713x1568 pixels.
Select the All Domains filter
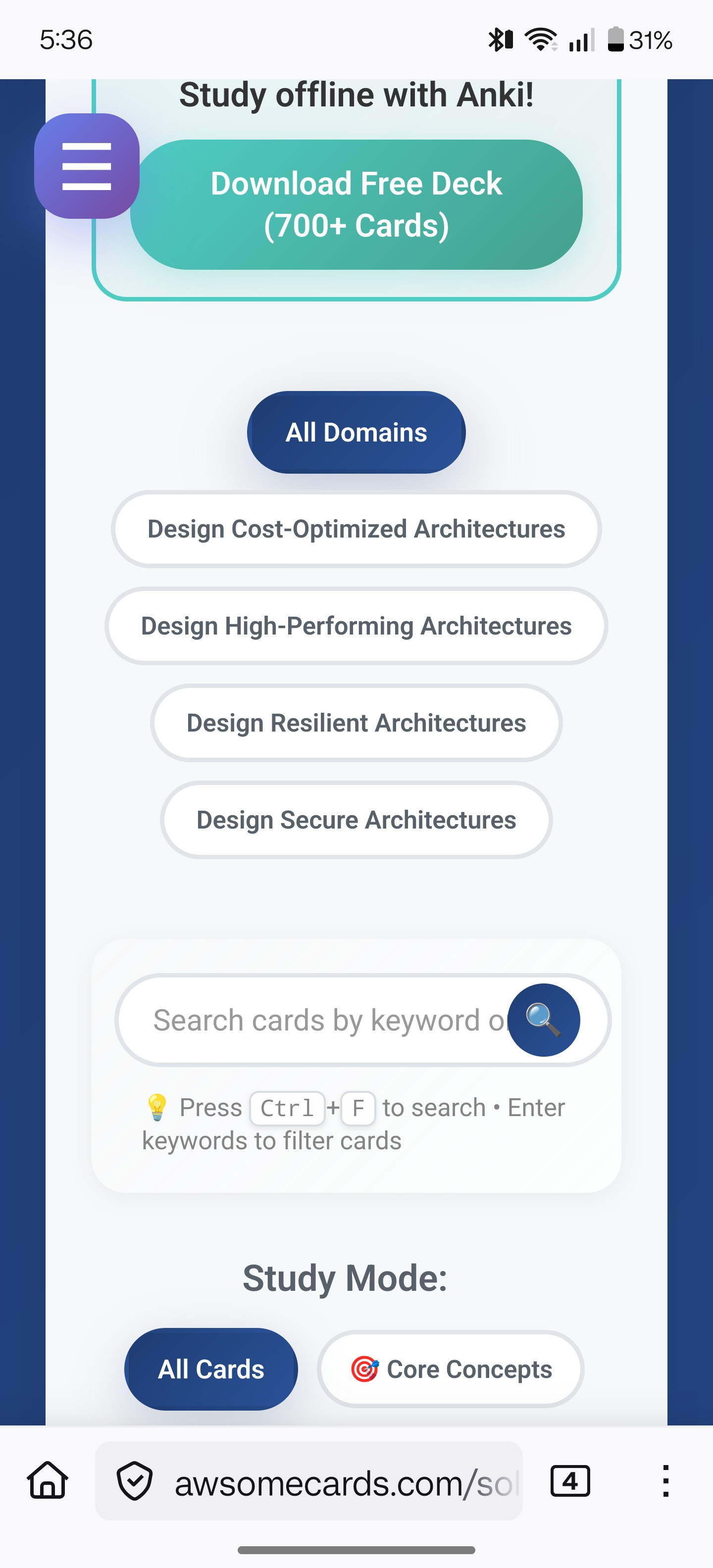[356, 432]
